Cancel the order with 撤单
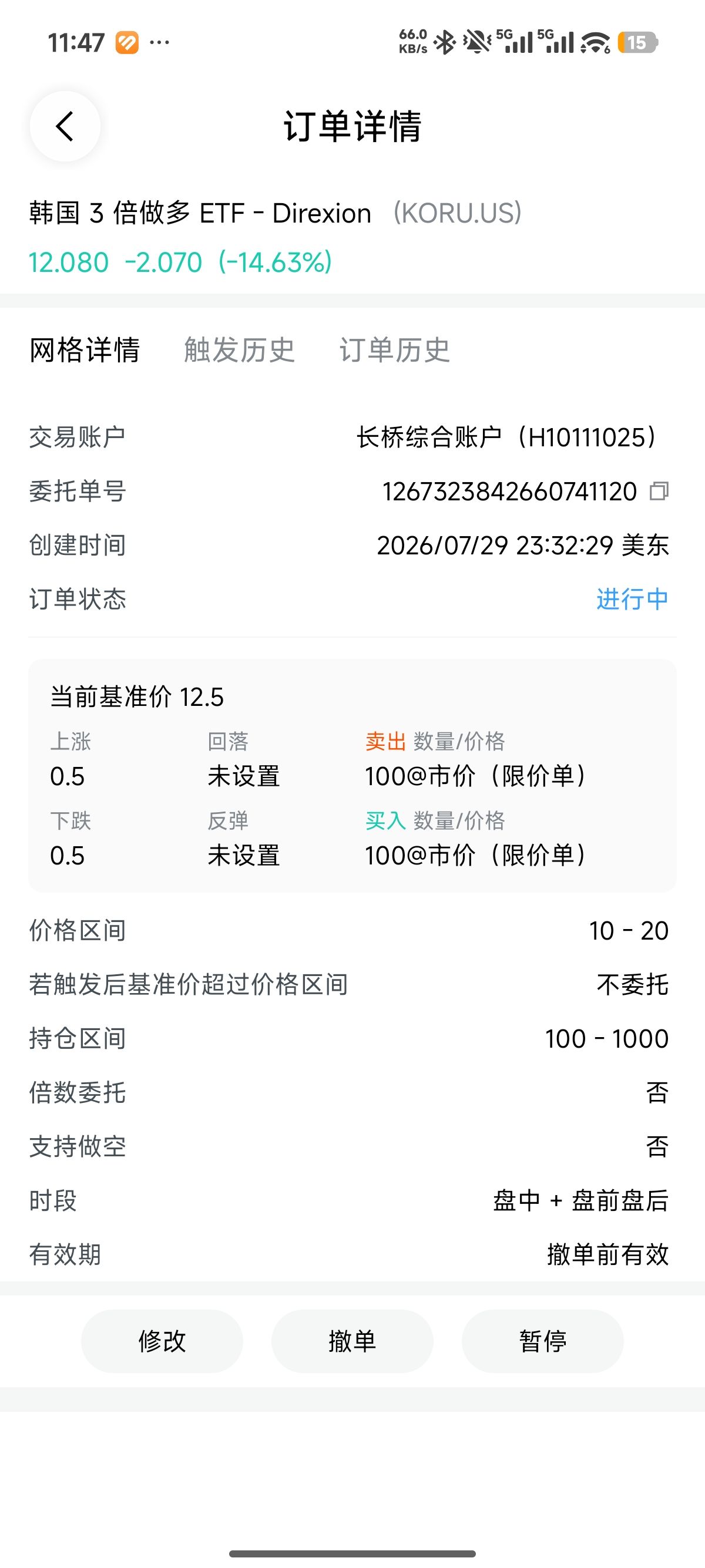 point(352,1341)
